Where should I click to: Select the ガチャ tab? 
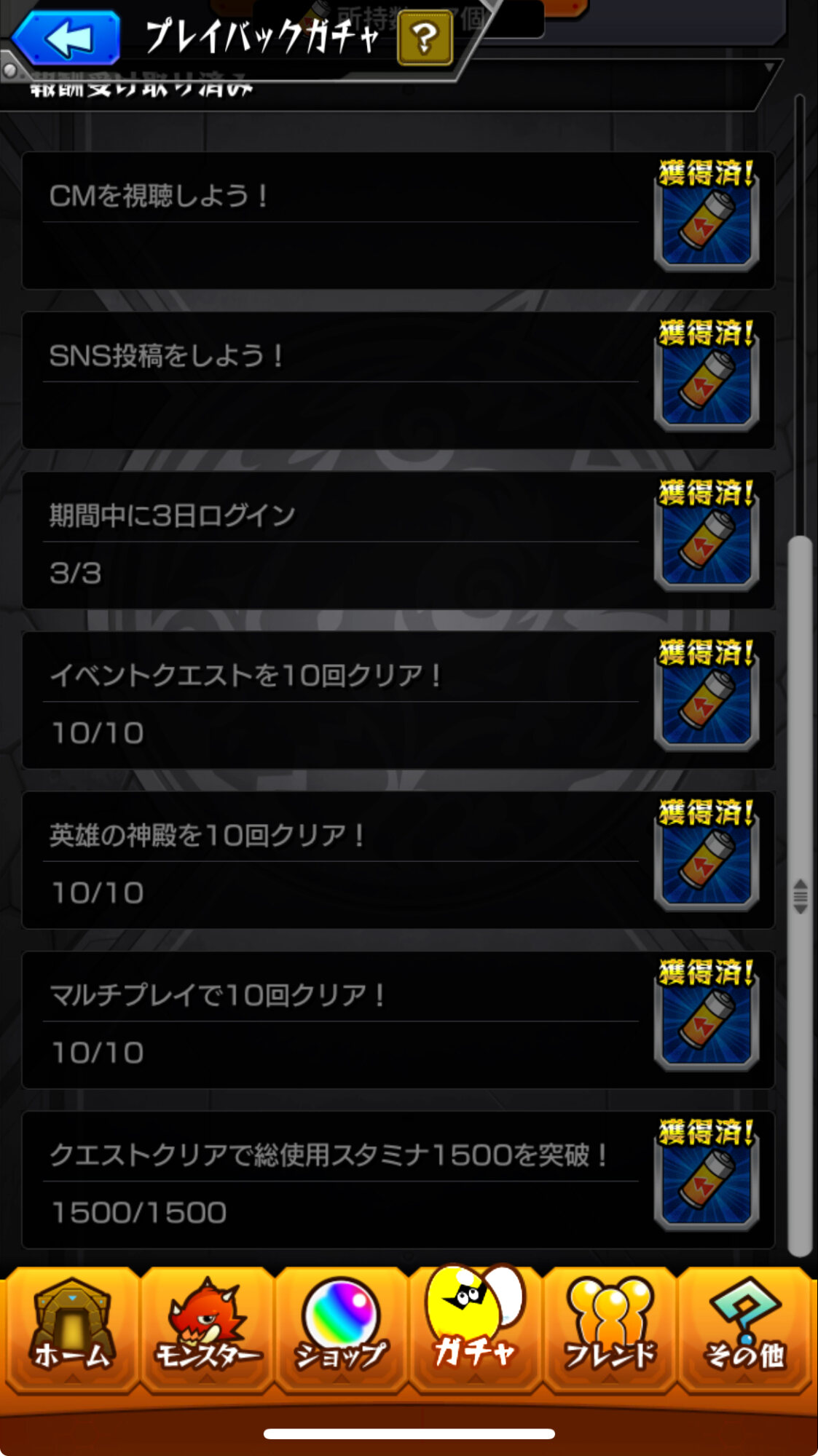pyautogui.click(x=475, y=1325)
